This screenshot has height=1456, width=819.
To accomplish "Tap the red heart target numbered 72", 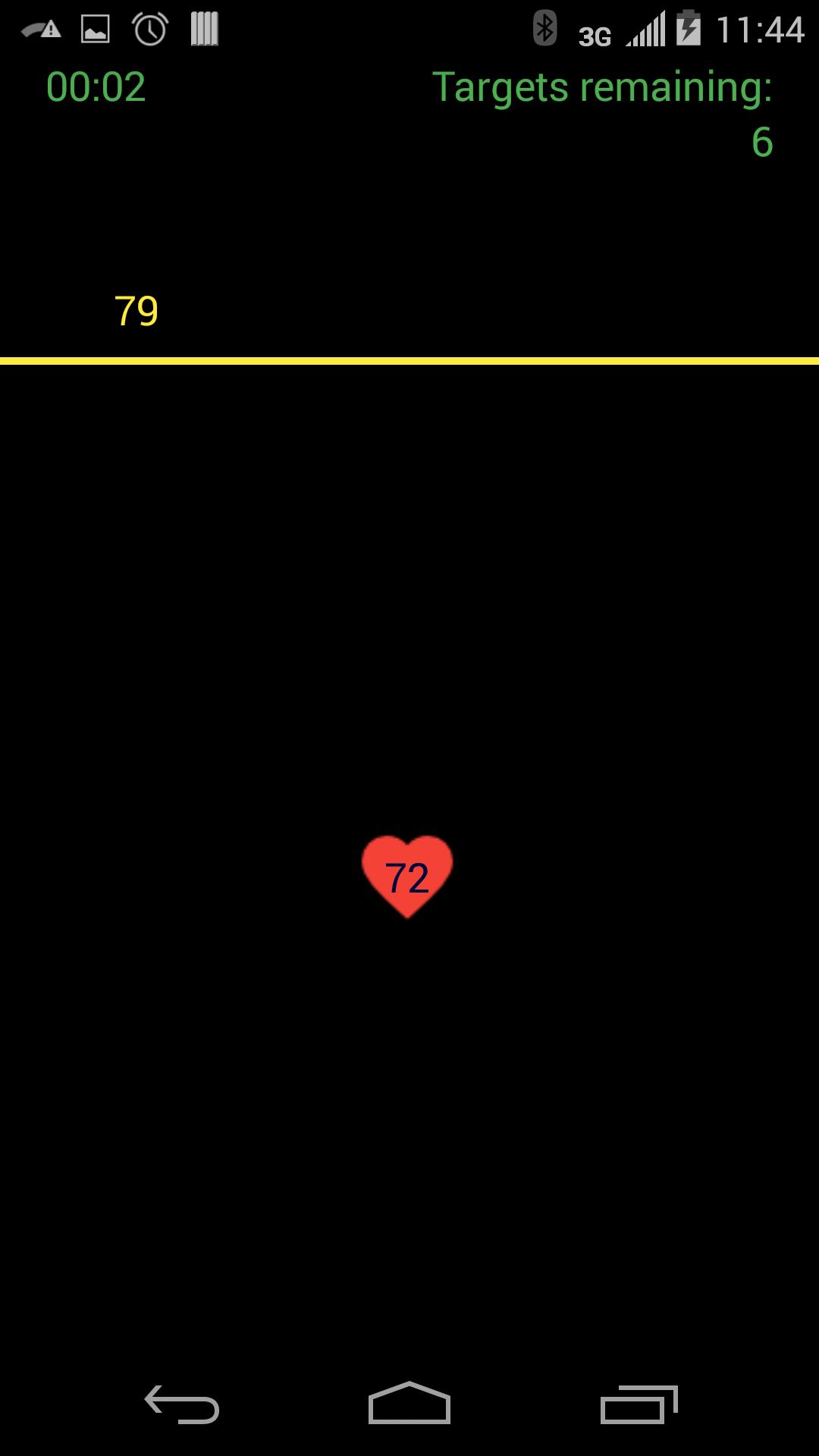I will click(x=407, y=876).
